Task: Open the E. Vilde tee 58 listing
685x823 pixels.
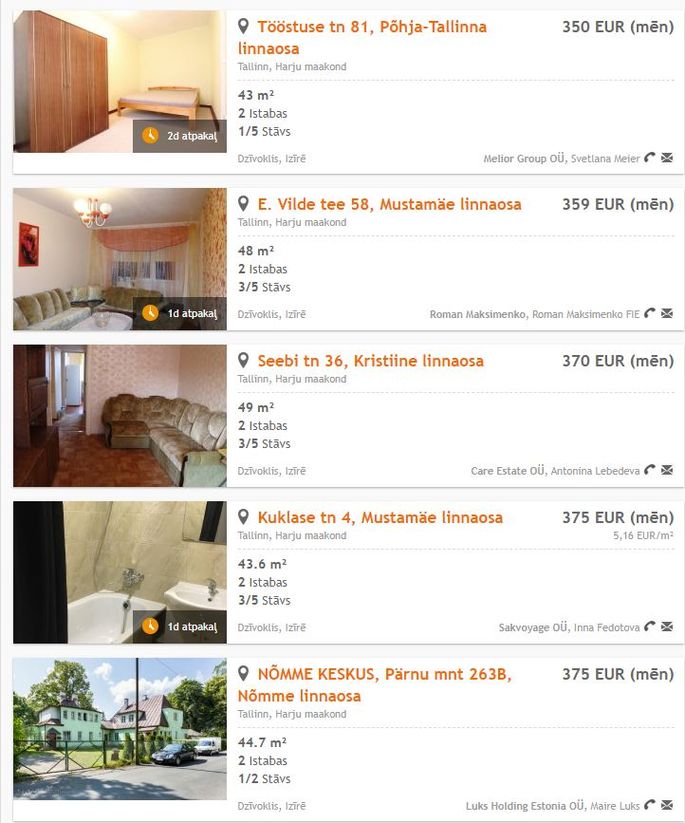Action: click(389, 205)
